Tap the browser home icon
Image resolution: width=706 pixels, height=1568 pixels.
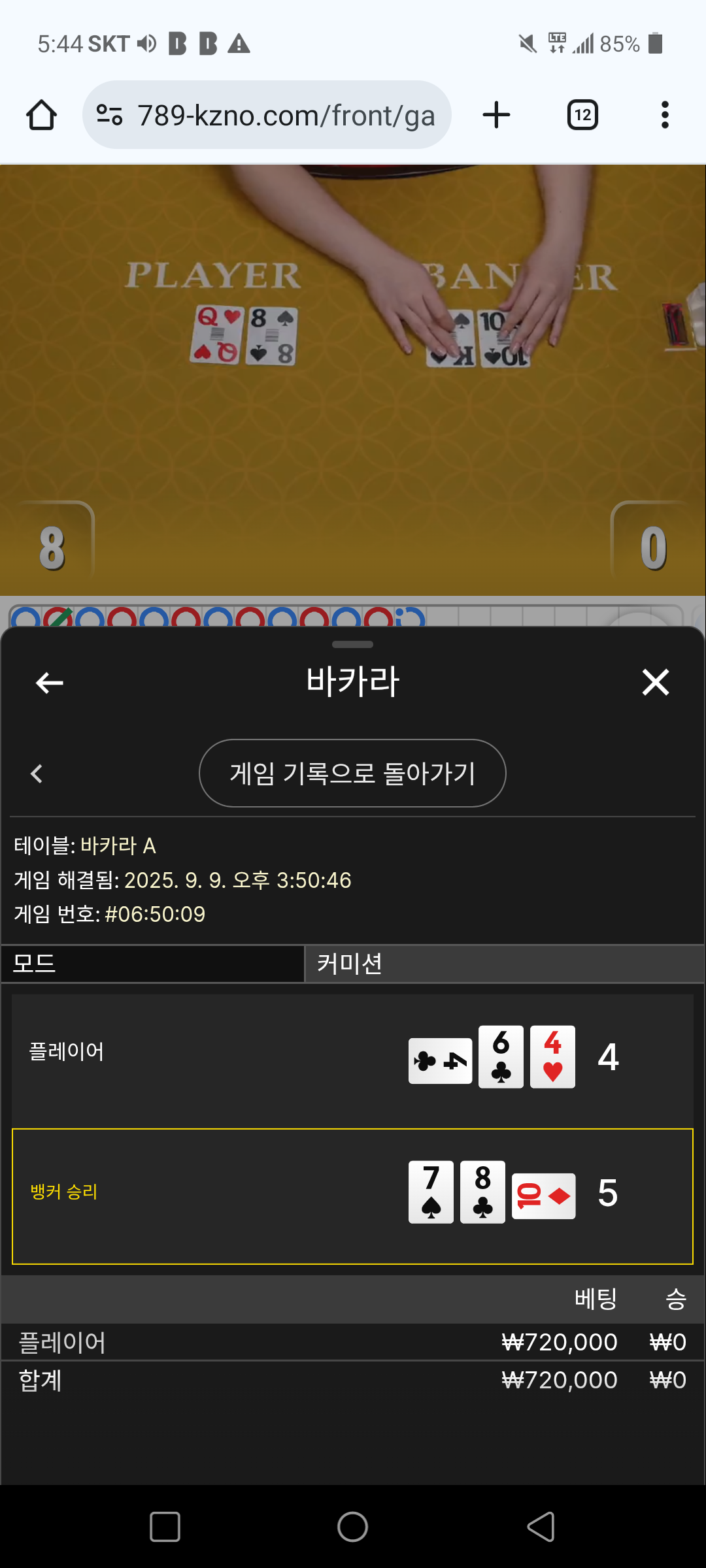(x=41, y=115)
